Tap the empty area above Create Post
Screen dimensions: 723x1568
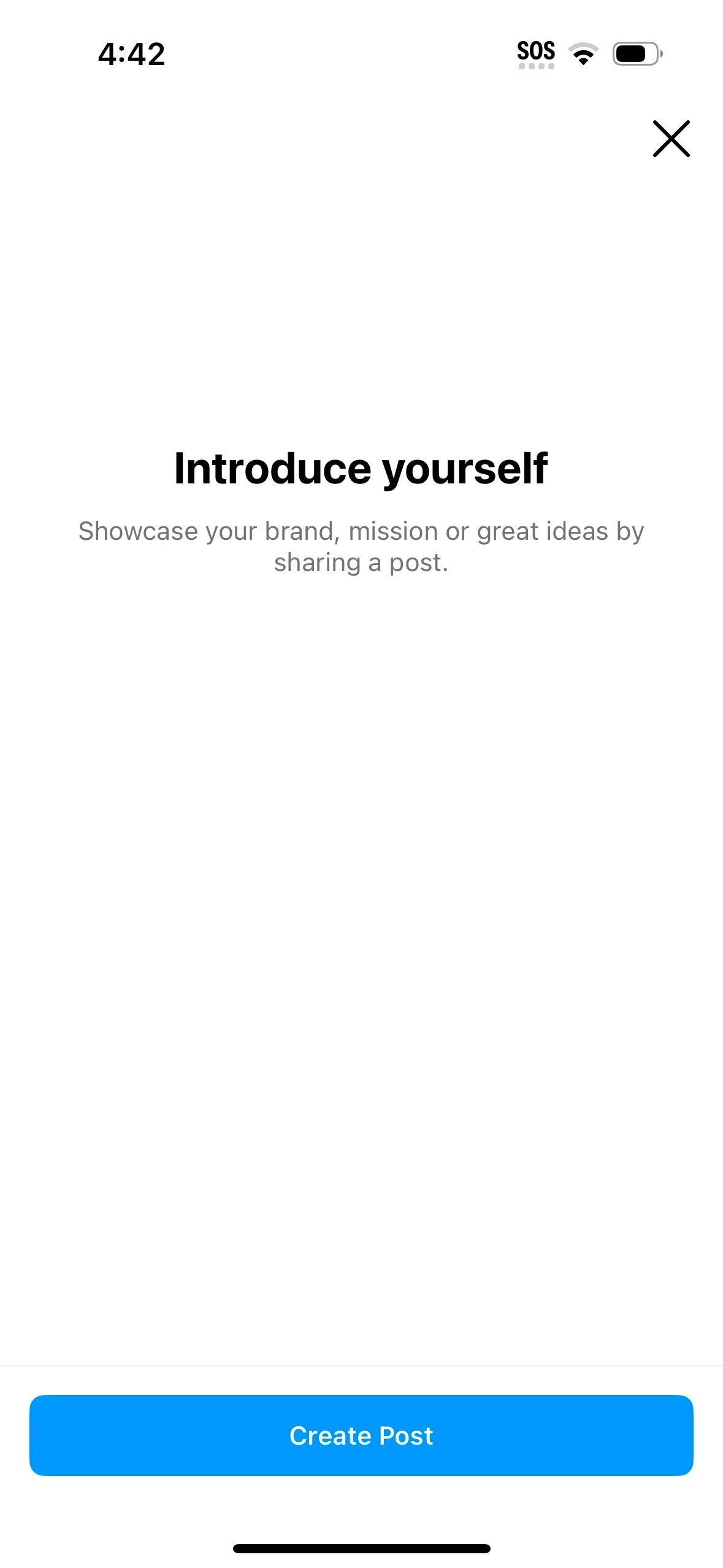tap(361, 982)
